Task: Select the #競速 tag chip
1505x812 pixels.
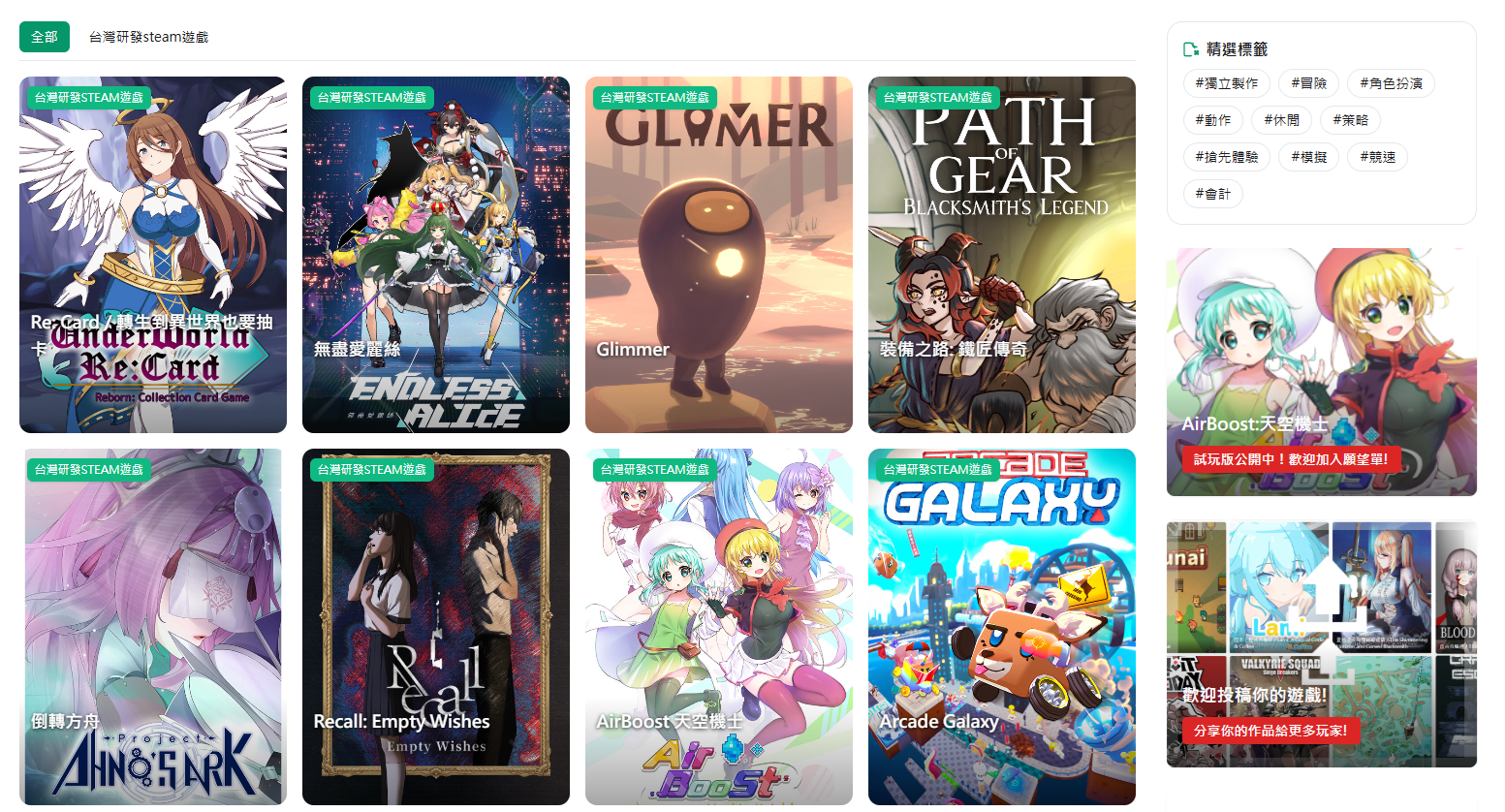Action: [x=1377, y=157]
